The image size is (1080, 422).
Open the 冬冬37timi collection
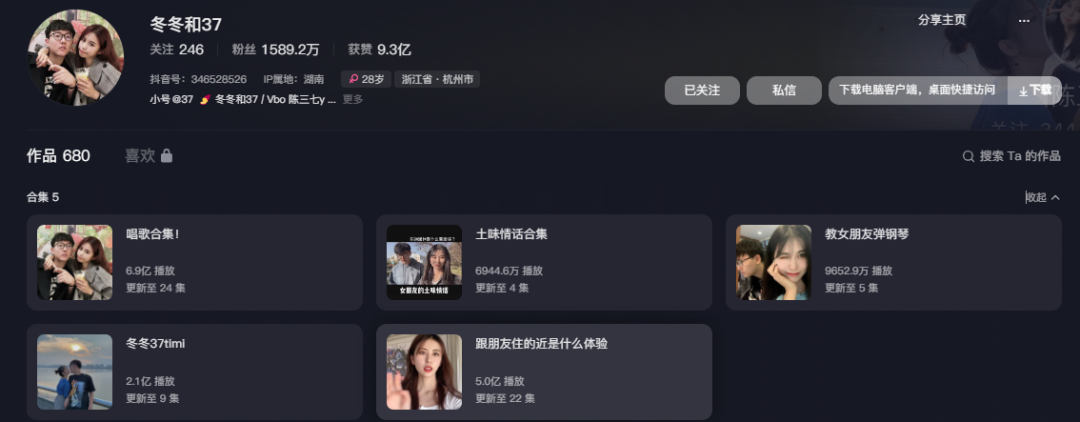194,372
